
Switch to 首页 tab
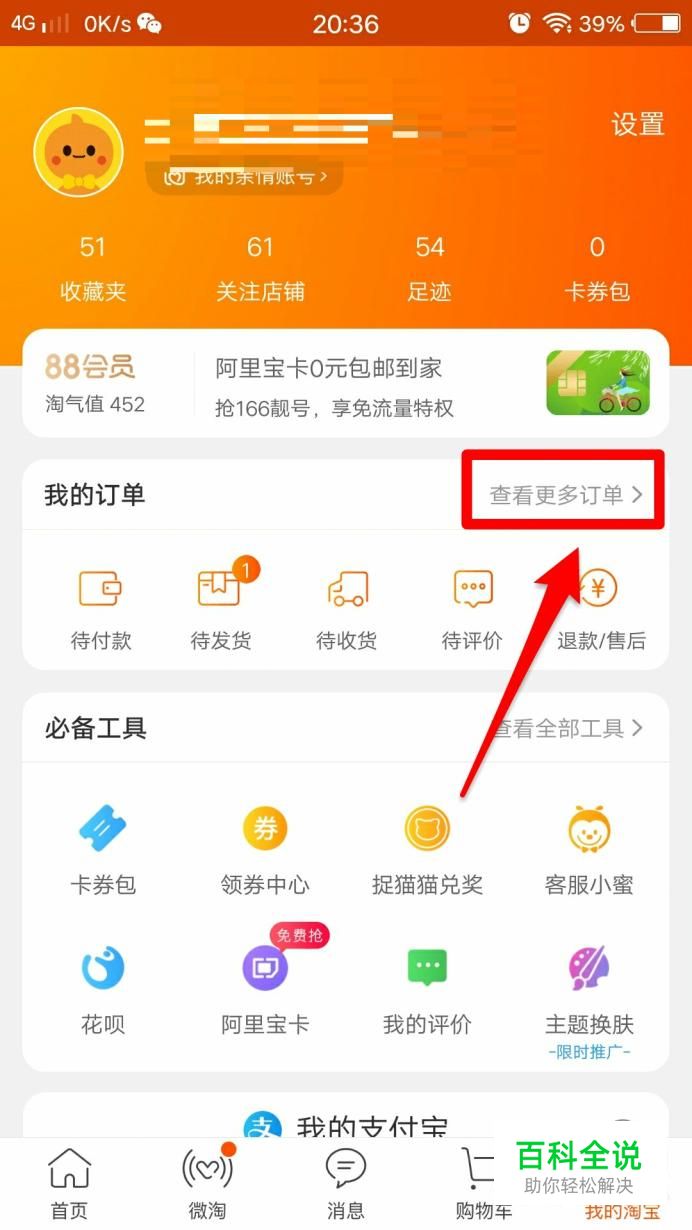69,1184
